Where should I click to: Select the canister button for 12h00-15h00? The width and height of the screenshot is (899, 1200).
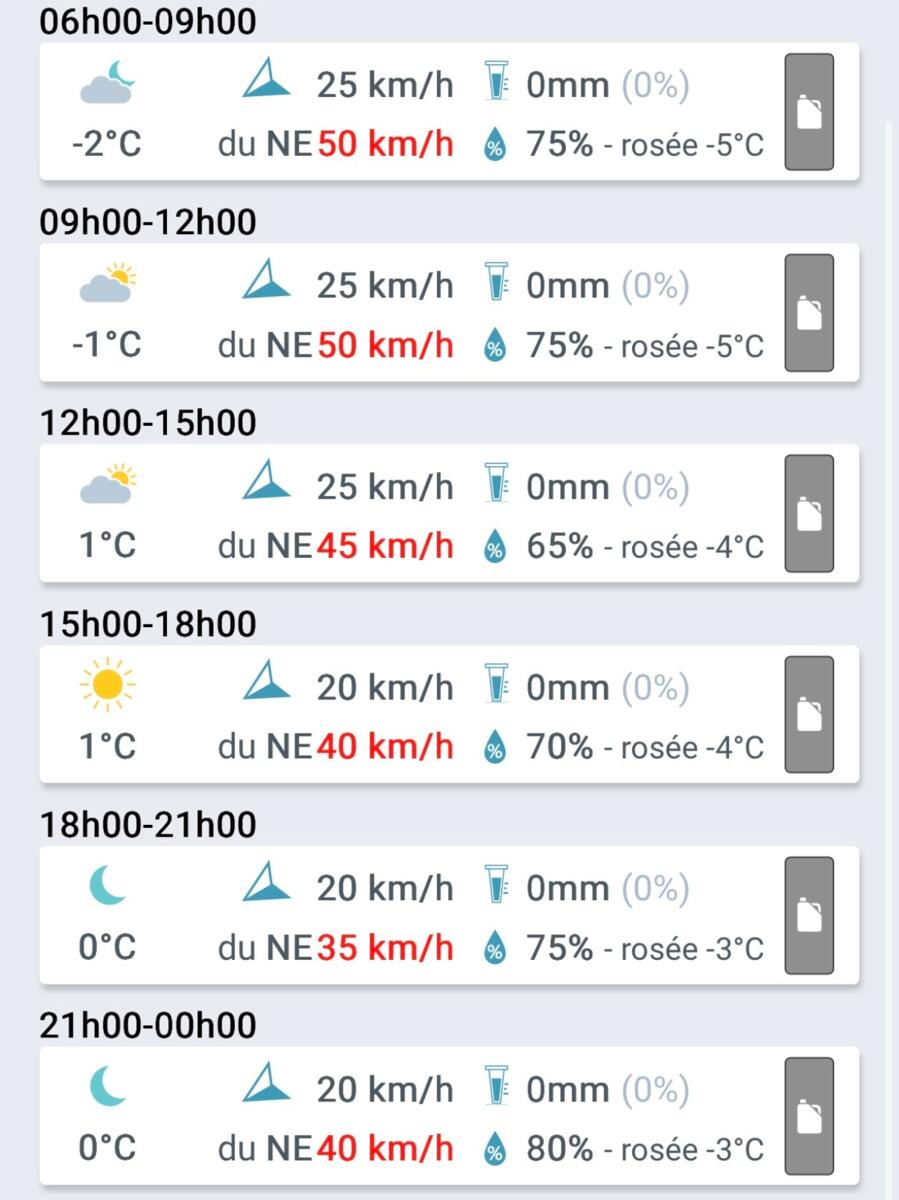click(808, 514)
